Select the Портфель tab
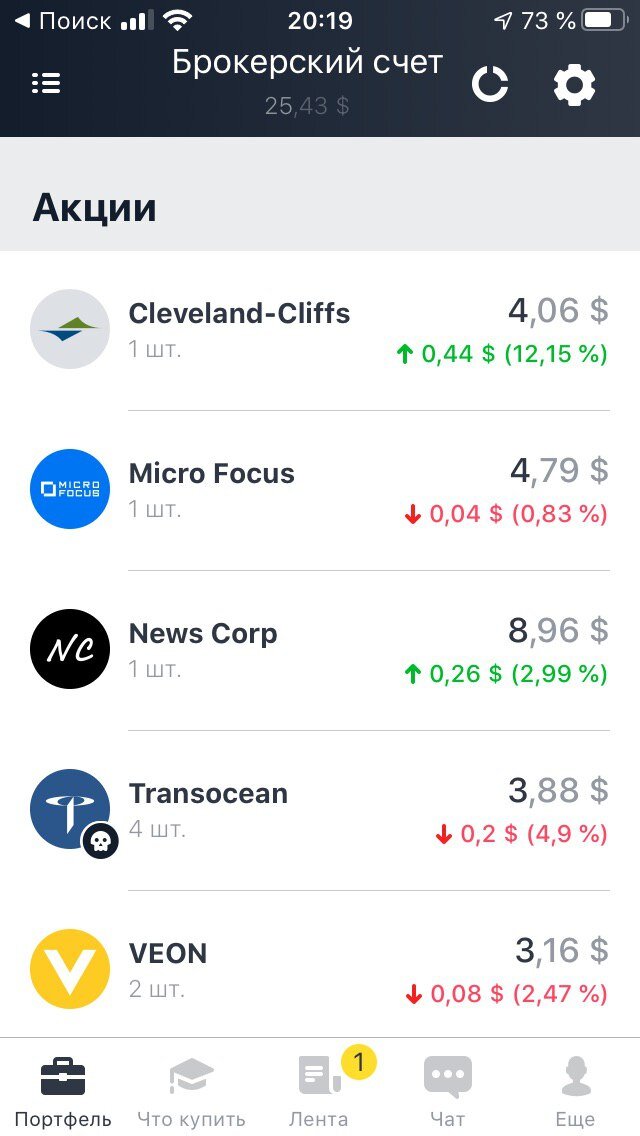This screenshot has width=640, height=1136. (x=63, y=1090)
